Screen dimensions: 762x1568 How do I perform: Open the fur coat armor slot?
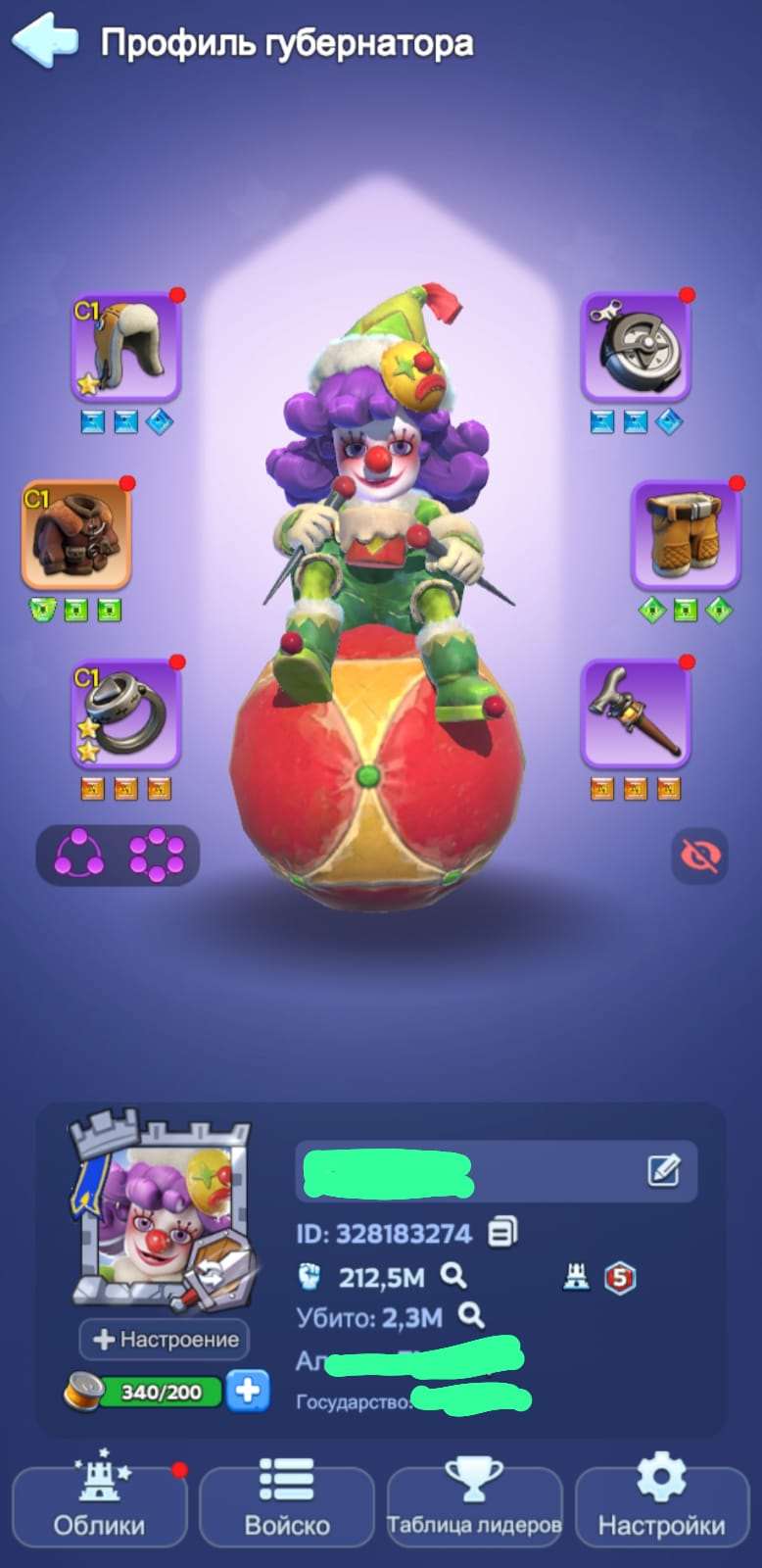pos(76,534)
